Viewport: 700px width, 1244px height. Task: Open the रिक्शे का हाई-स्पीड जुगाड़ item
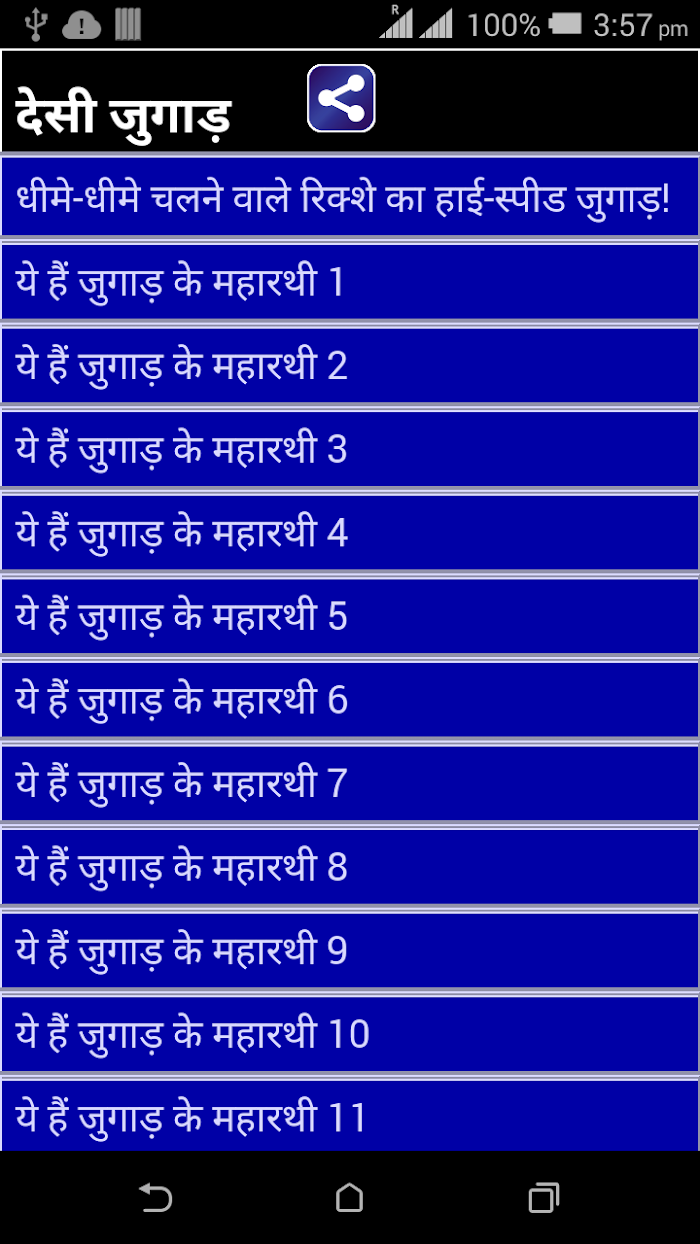coord(350,196)
